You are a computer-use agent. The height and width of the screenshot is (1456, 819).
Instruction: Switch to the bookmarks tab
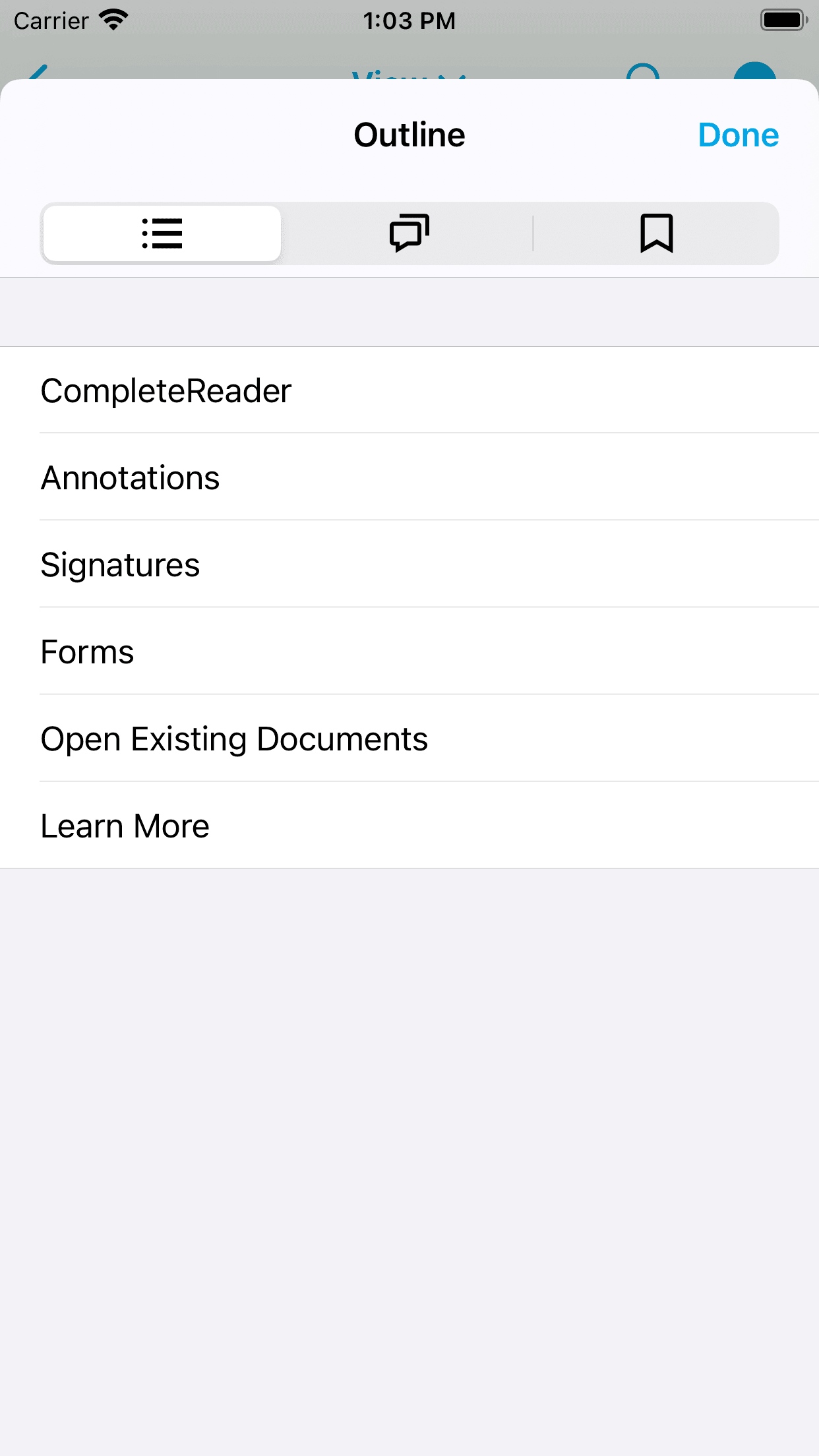(x=656, y=233)
